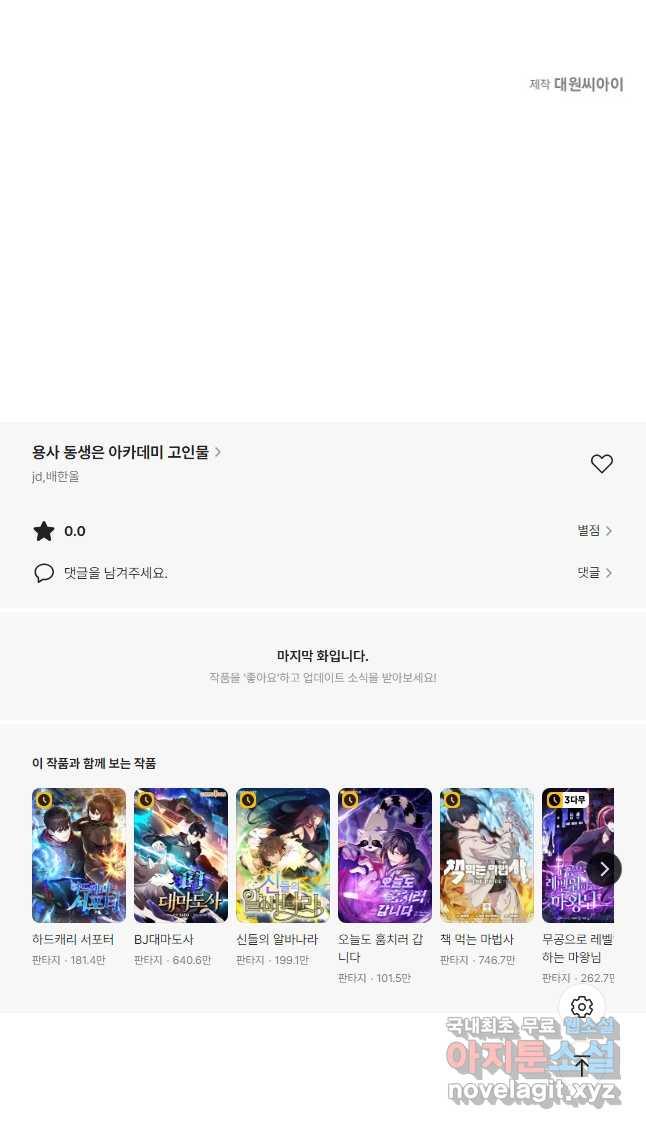Open the 신들의 알바나라 webtoon

[x=283, y=856]
